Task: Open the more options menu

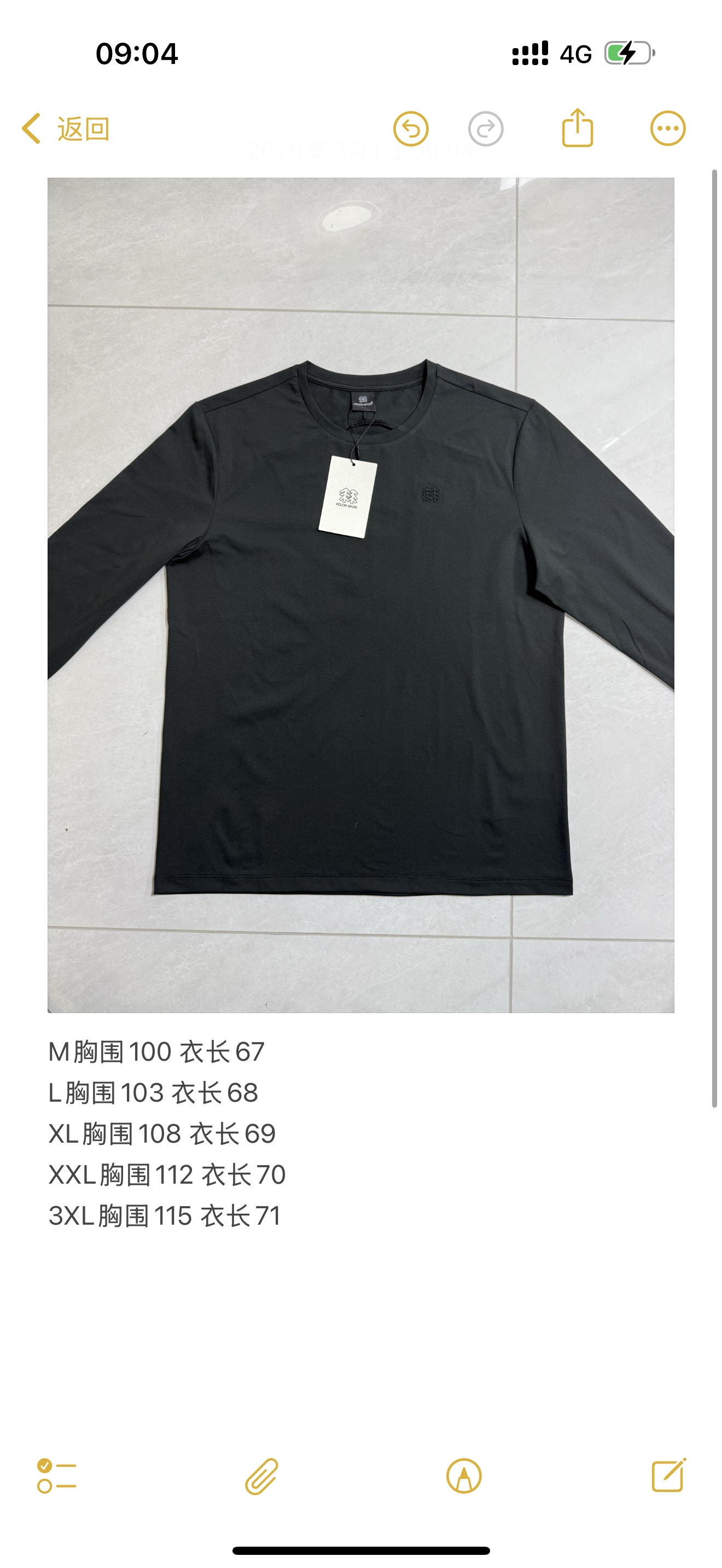Action: tap(668, 128)
